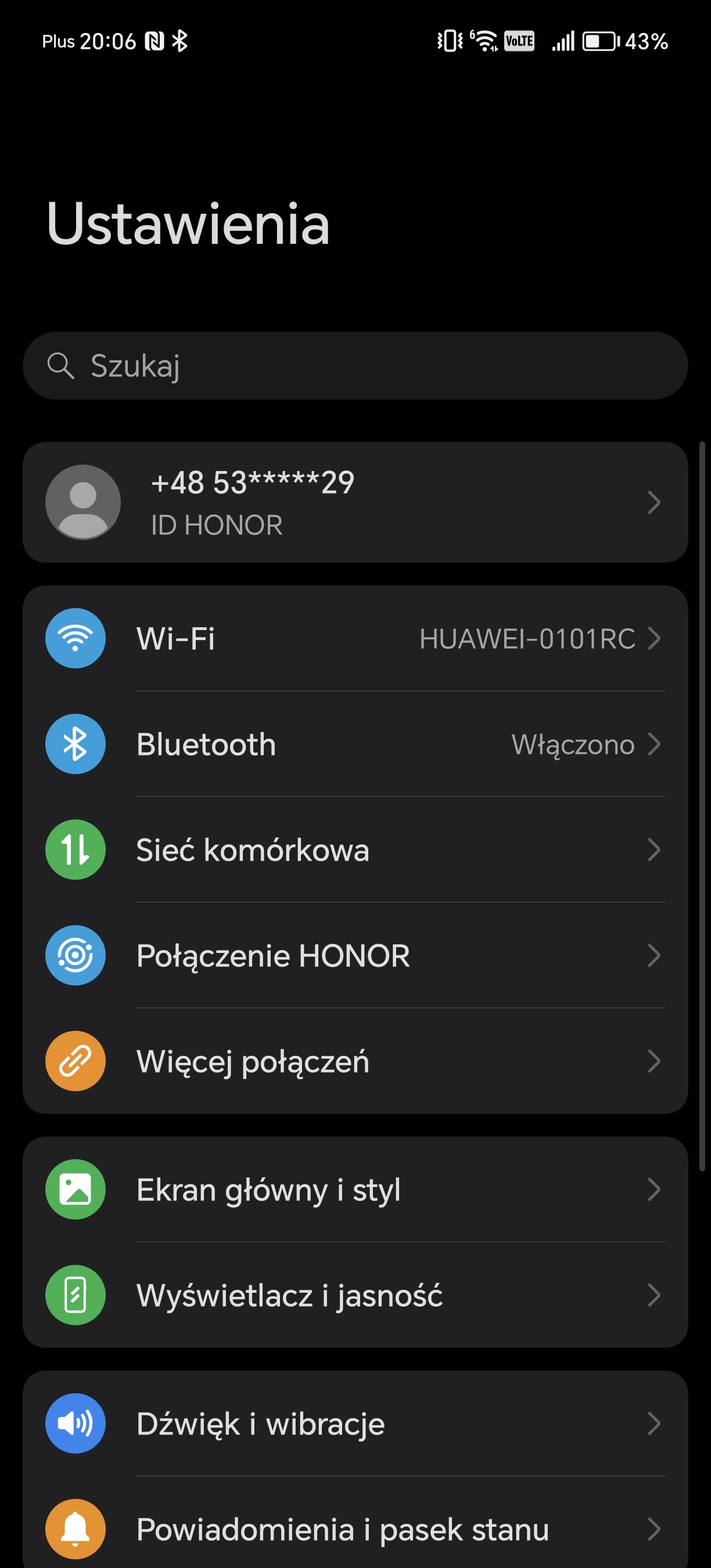Open Połączenie HONOR
Image resolution: width=711 pixels, height=1568 pixels.
pyautogui.click(x=355, y=955)
